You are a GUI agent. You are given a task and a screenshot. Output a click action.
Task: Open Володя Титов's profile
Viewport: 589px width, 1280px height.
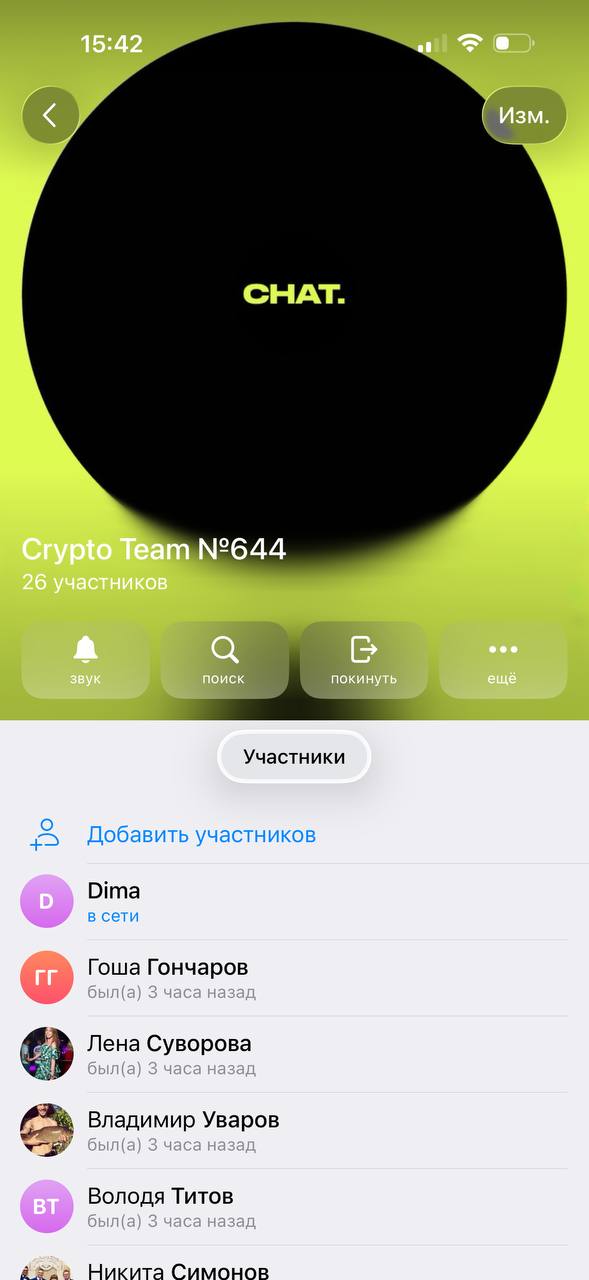tap(294, 1206)
